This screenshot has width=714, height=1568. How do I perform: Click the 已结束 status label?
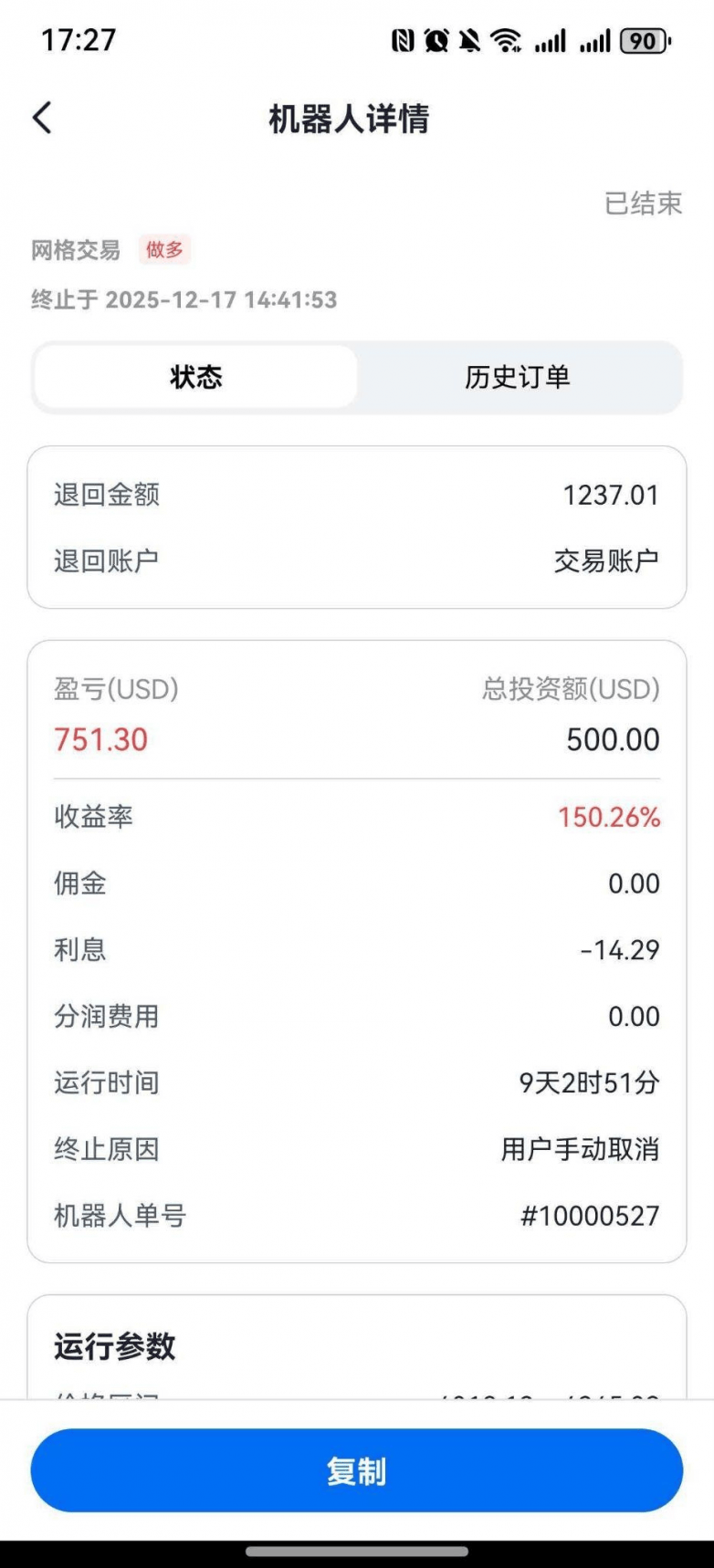pos(644,204)
